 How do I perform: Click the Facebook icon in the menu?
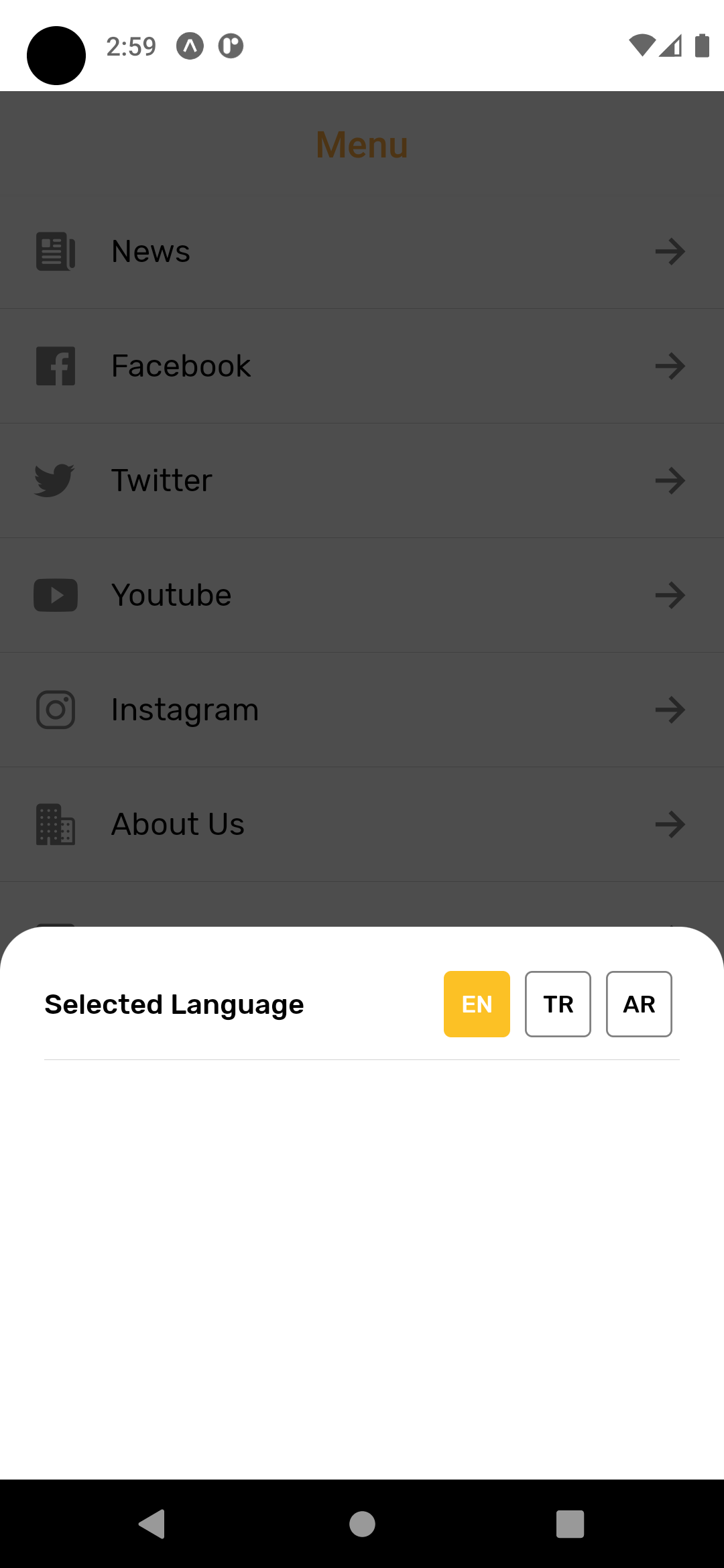coord(55,366)
